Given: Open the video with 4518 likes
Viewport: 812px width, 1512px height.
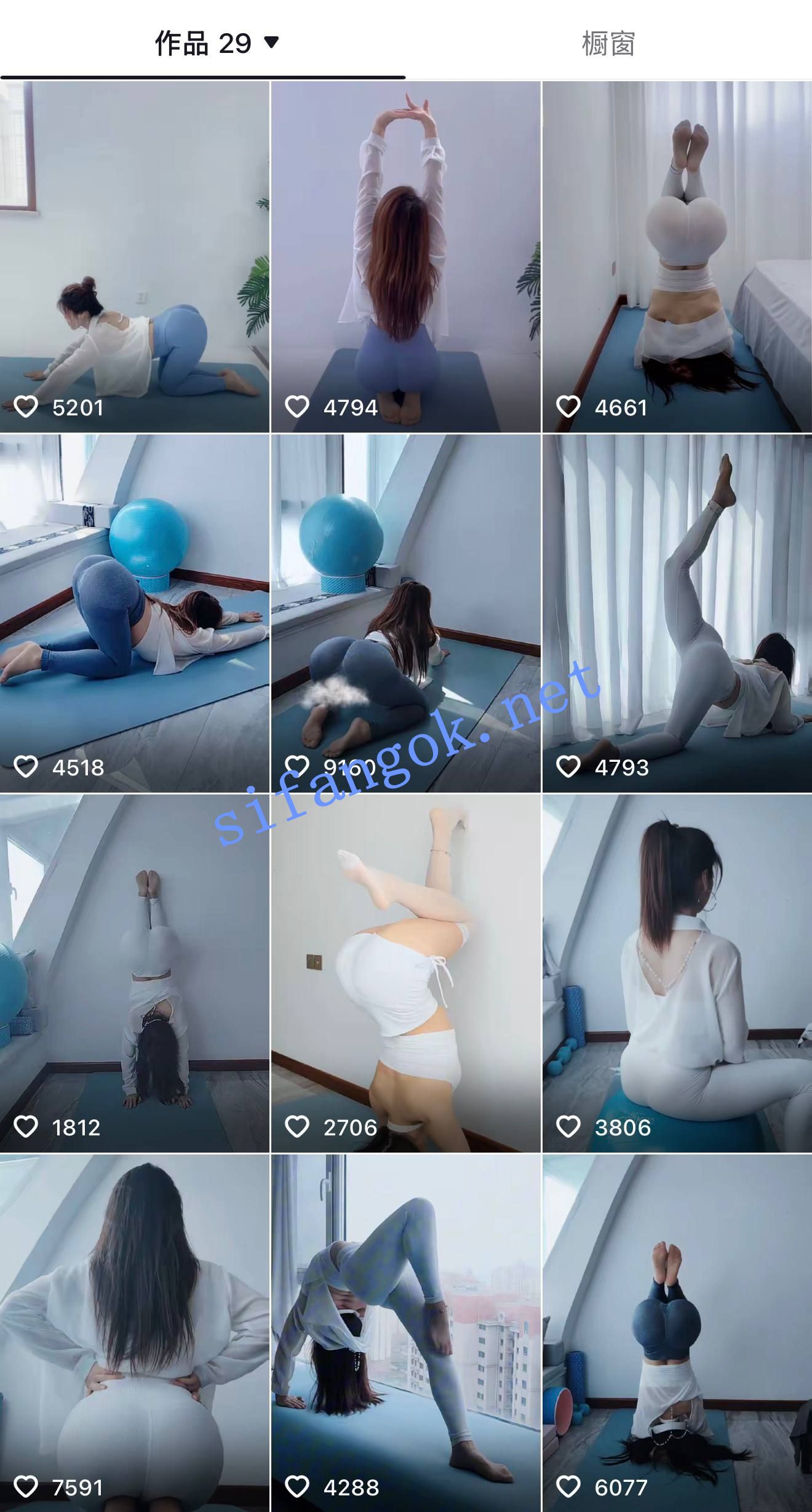Looking at the screenshot, I should pos(134,613).
